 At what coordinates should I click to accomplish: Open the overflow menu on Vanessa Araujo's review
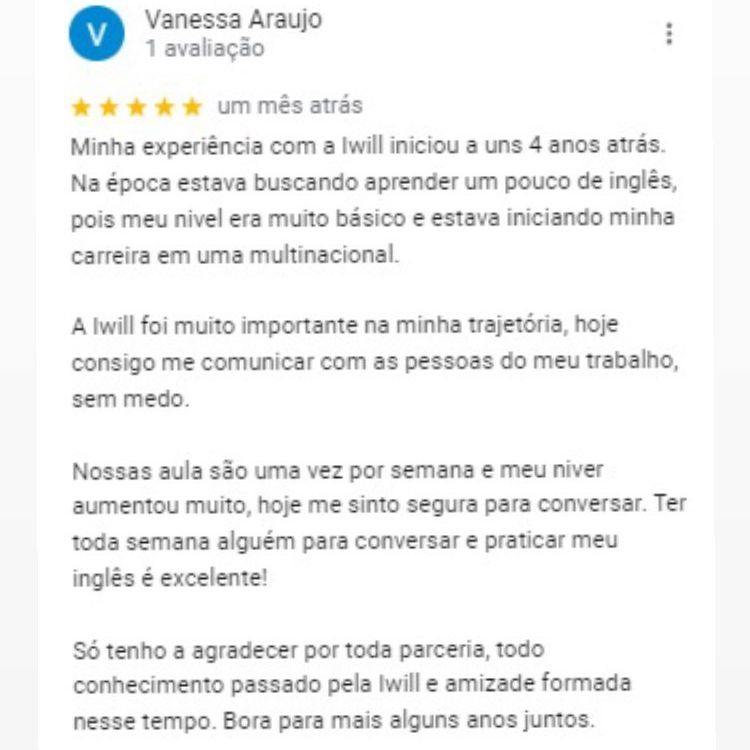pyautogui.click(x=669, y=34)
